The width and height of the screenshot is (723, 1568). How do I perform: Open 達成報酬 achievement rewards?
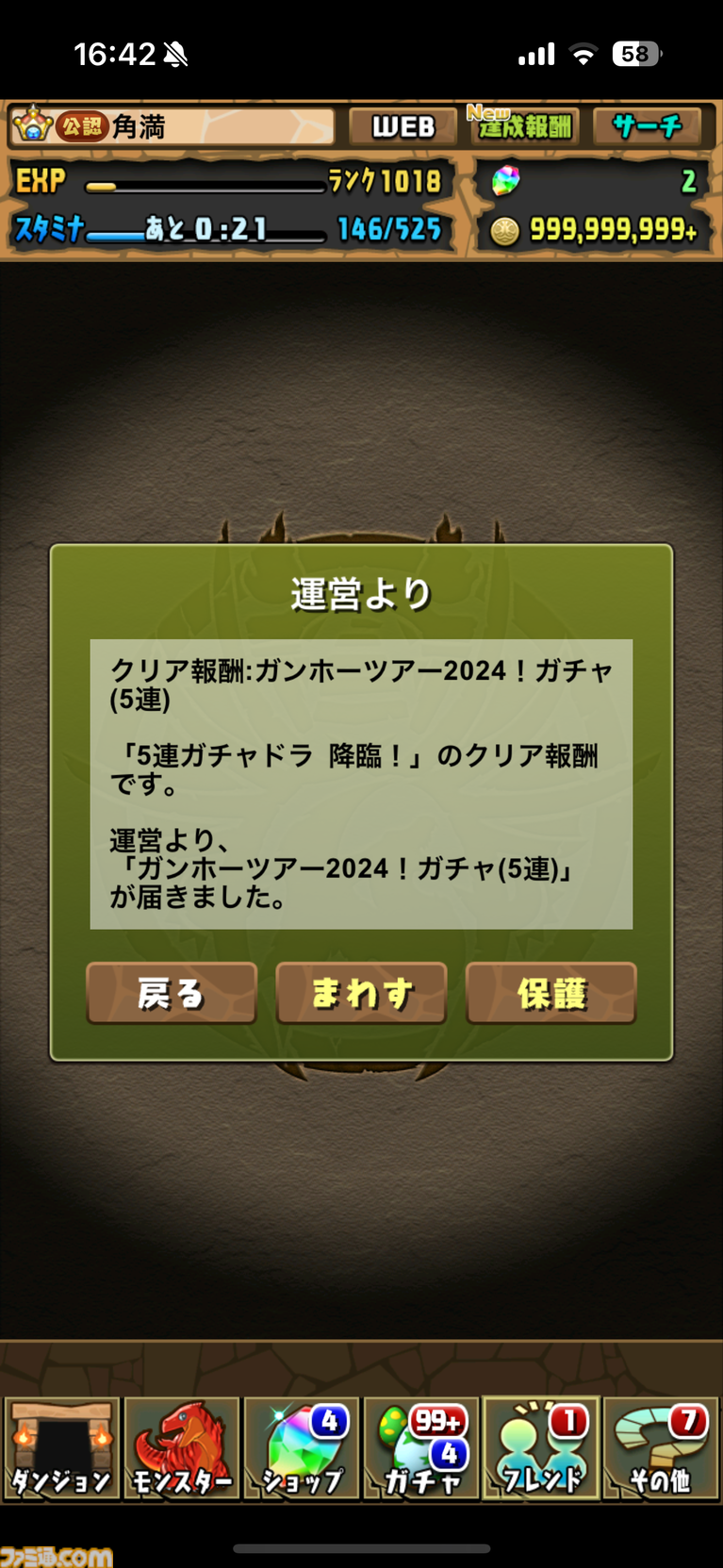pos(524,126)
